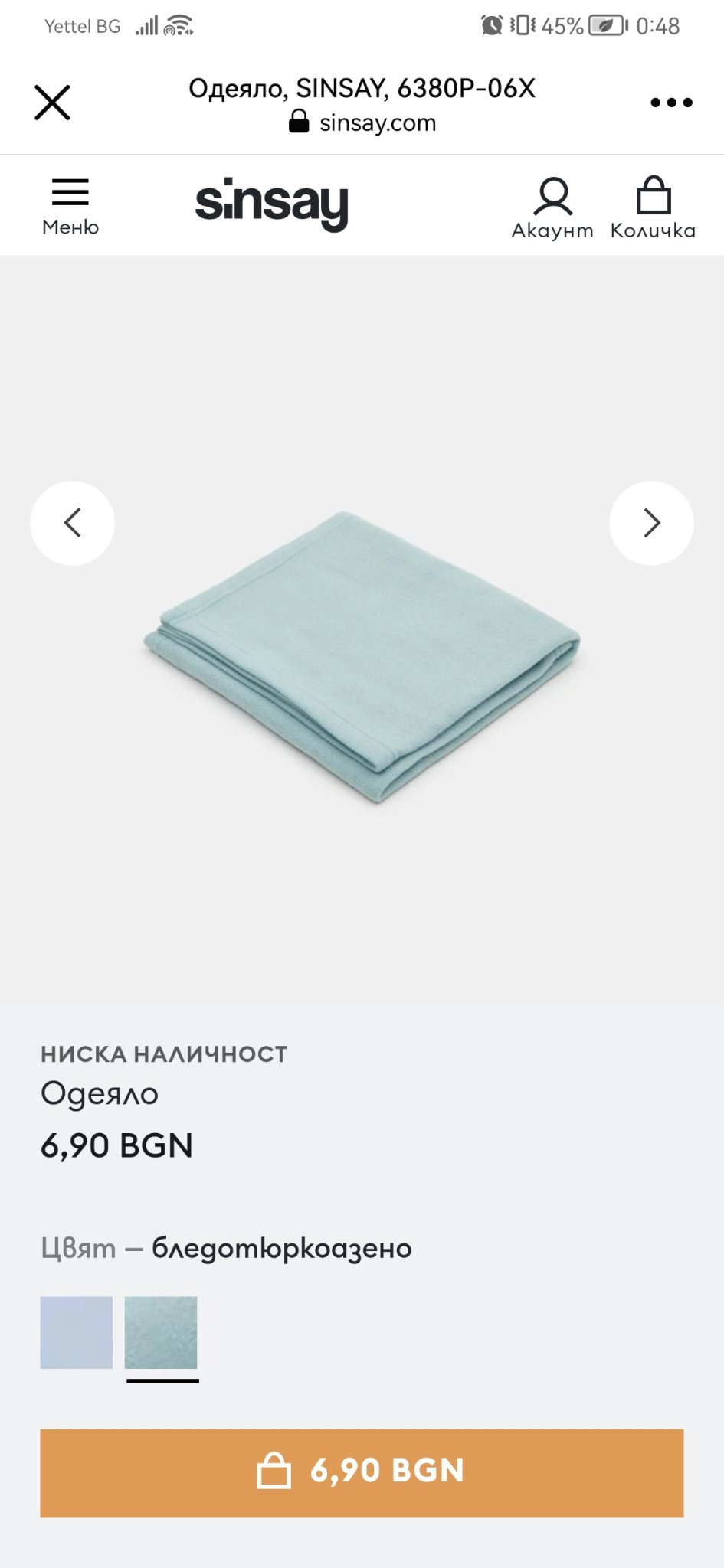Show previous product image

coord(72,523)
